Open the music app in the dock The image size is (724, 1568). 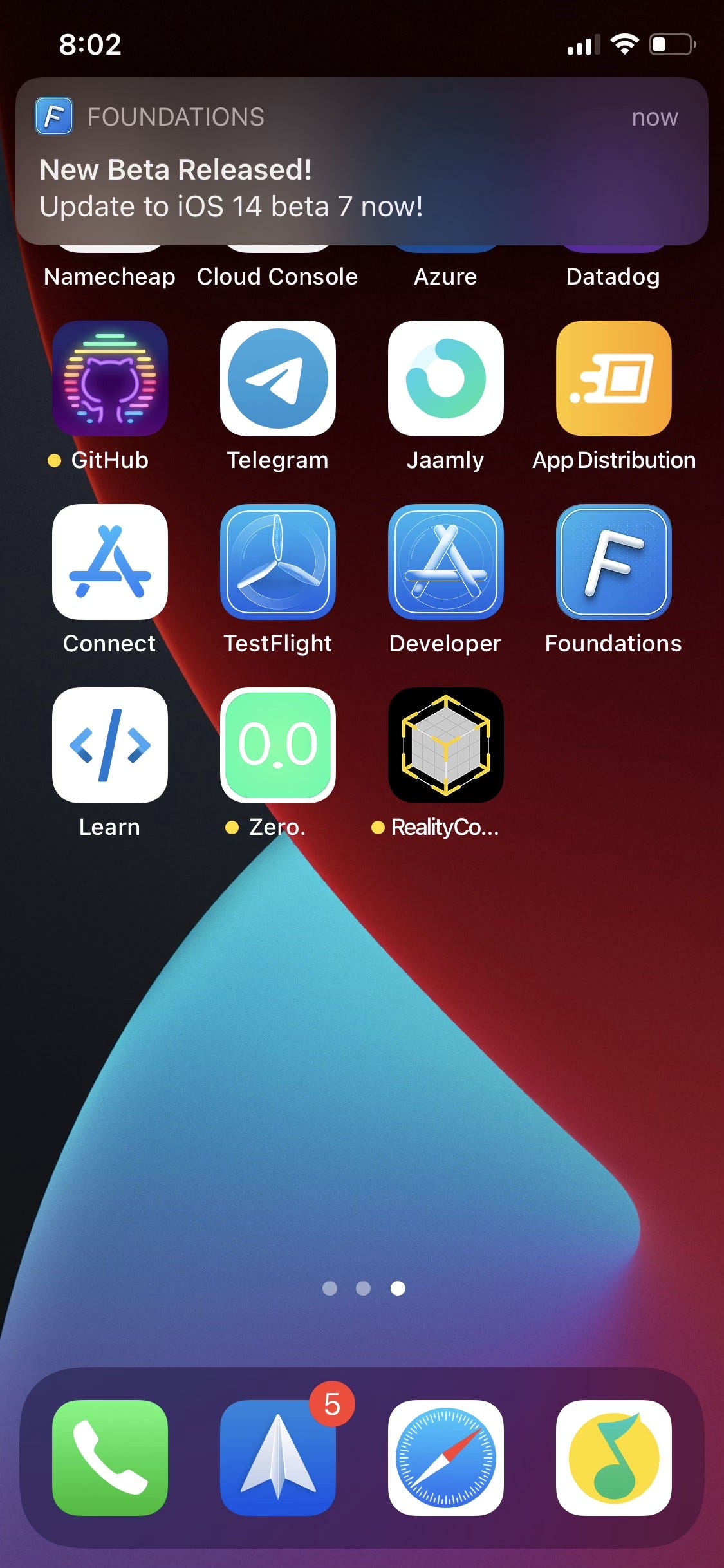tap(613, 1457)
